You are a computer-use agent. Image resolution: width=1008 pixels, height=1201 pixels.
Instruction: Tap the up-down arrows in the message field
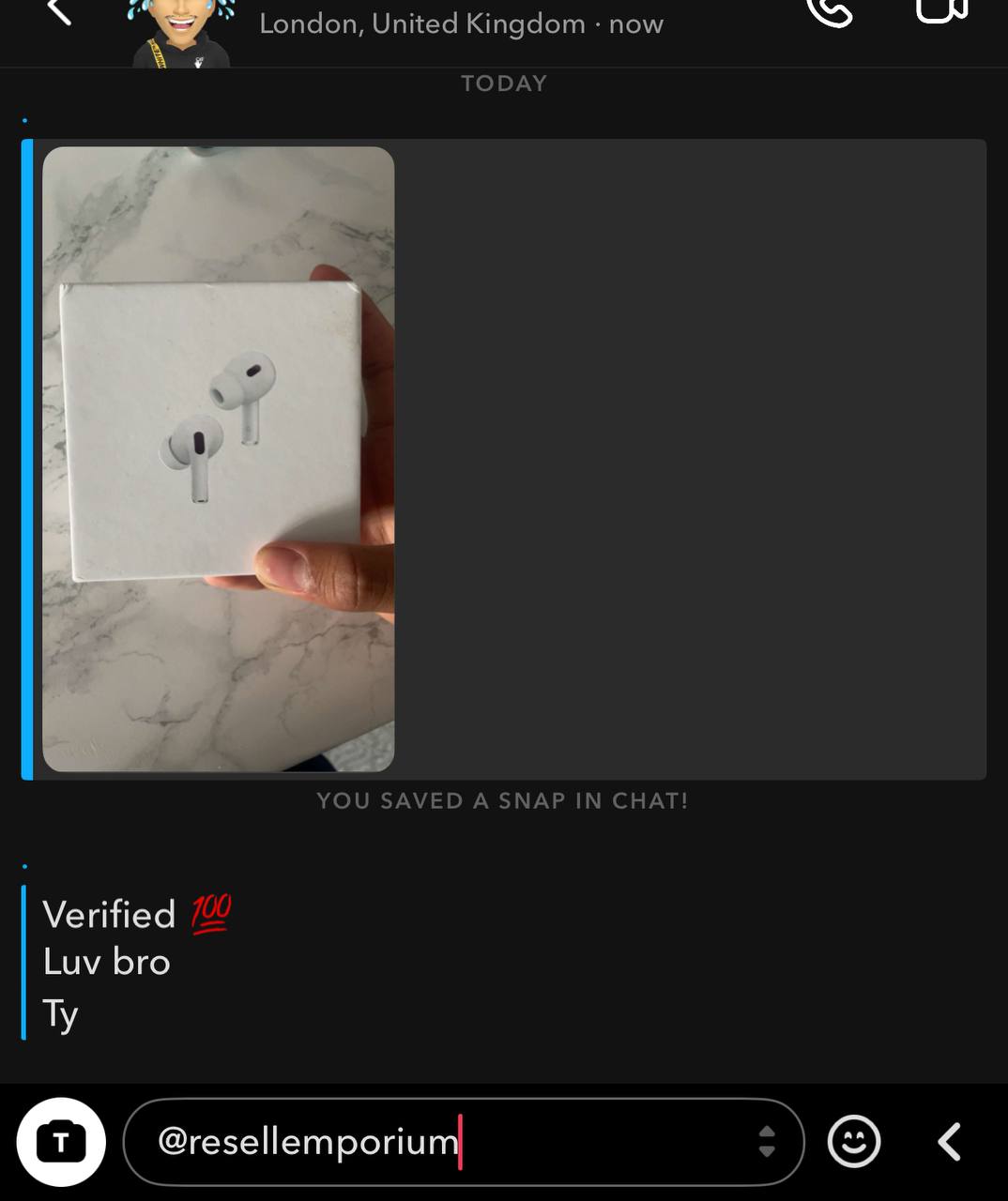[x=767, y=1142]
